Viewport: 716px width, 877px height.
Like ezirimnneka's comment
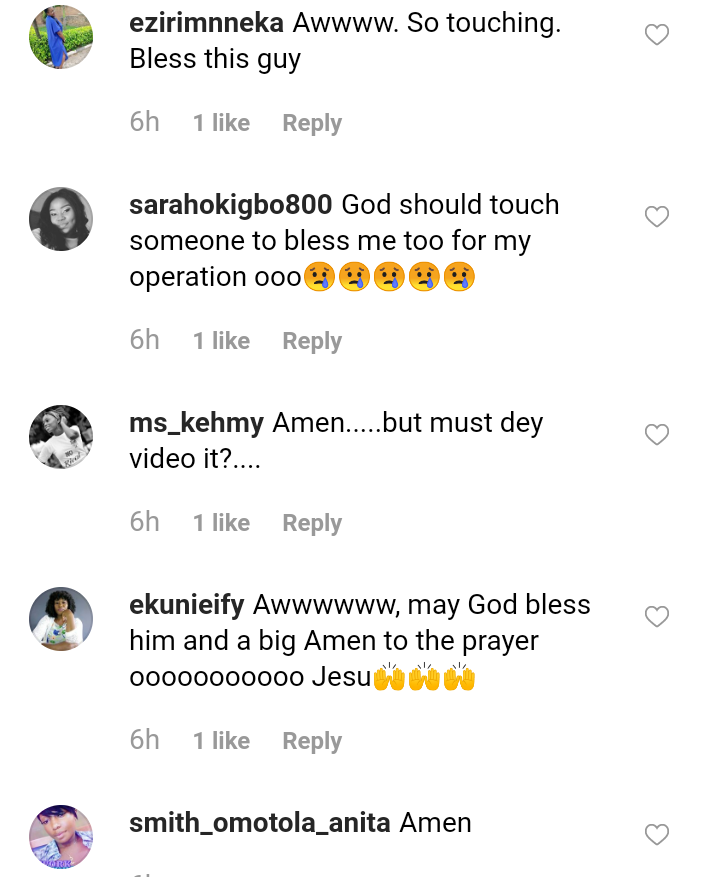pyautogui.click(x=656, y=36)
